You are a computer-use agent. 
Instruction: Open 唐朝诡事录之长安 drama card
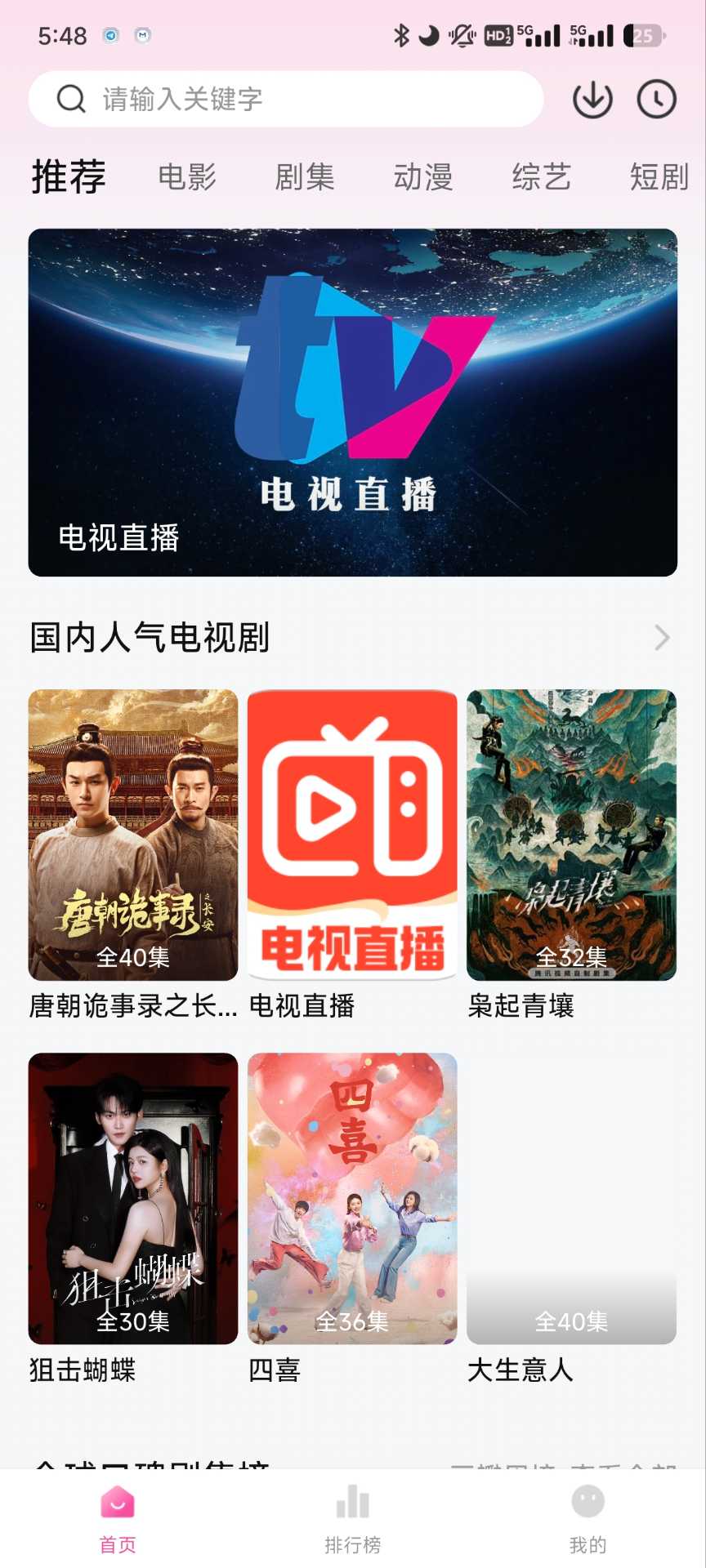133,835
